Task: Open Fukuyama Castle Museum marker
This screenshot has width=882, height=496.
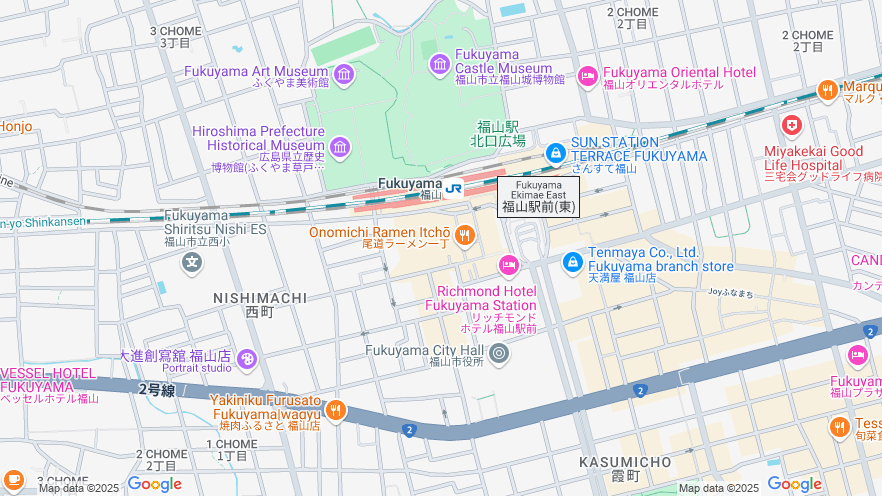Action: [439, 65]
